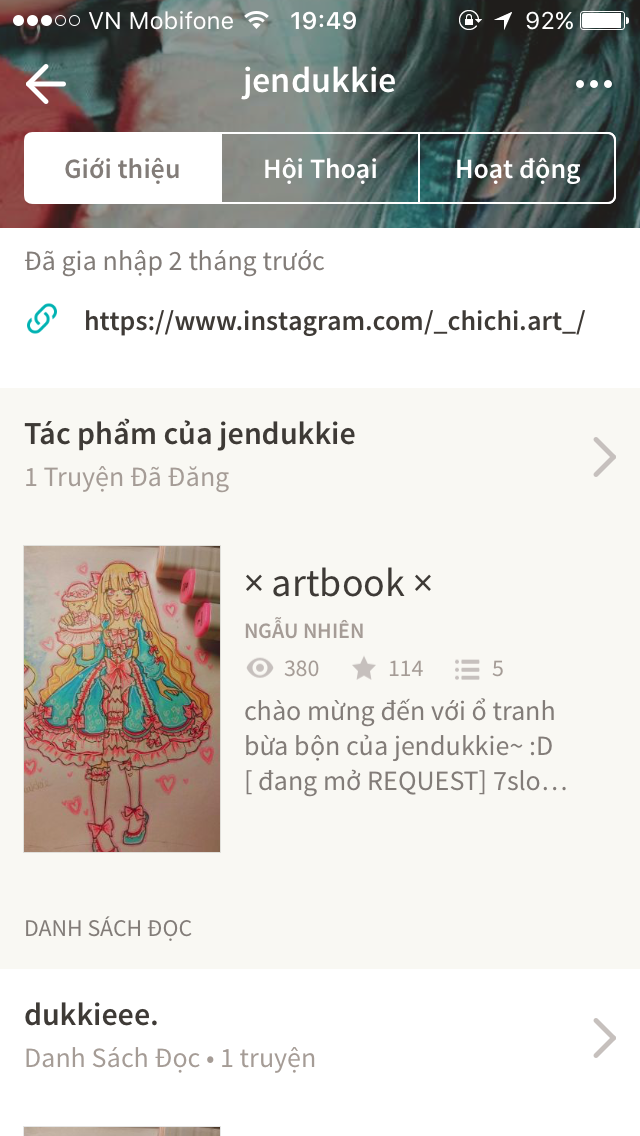
Task: Select the Giới thiệu tab
Action: (x=122, y=169)
